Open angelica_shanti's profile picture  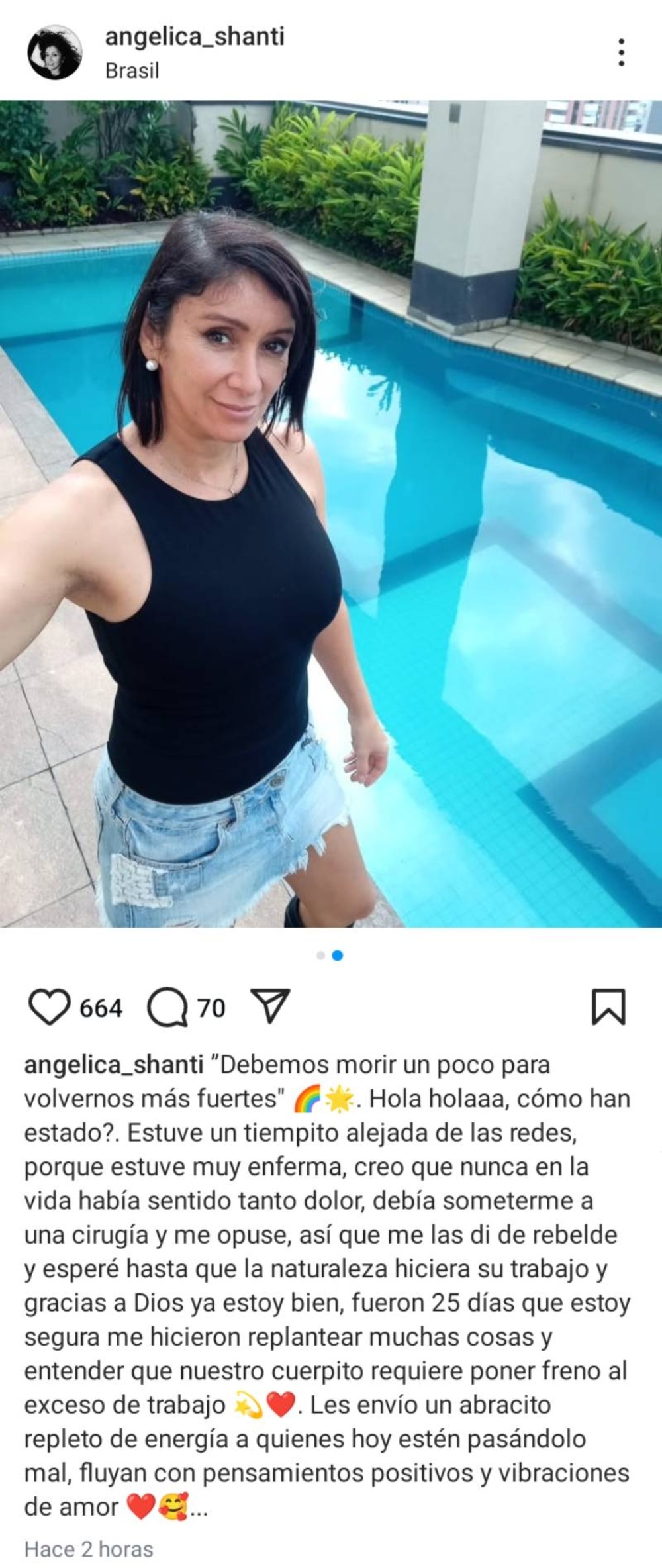54,52
